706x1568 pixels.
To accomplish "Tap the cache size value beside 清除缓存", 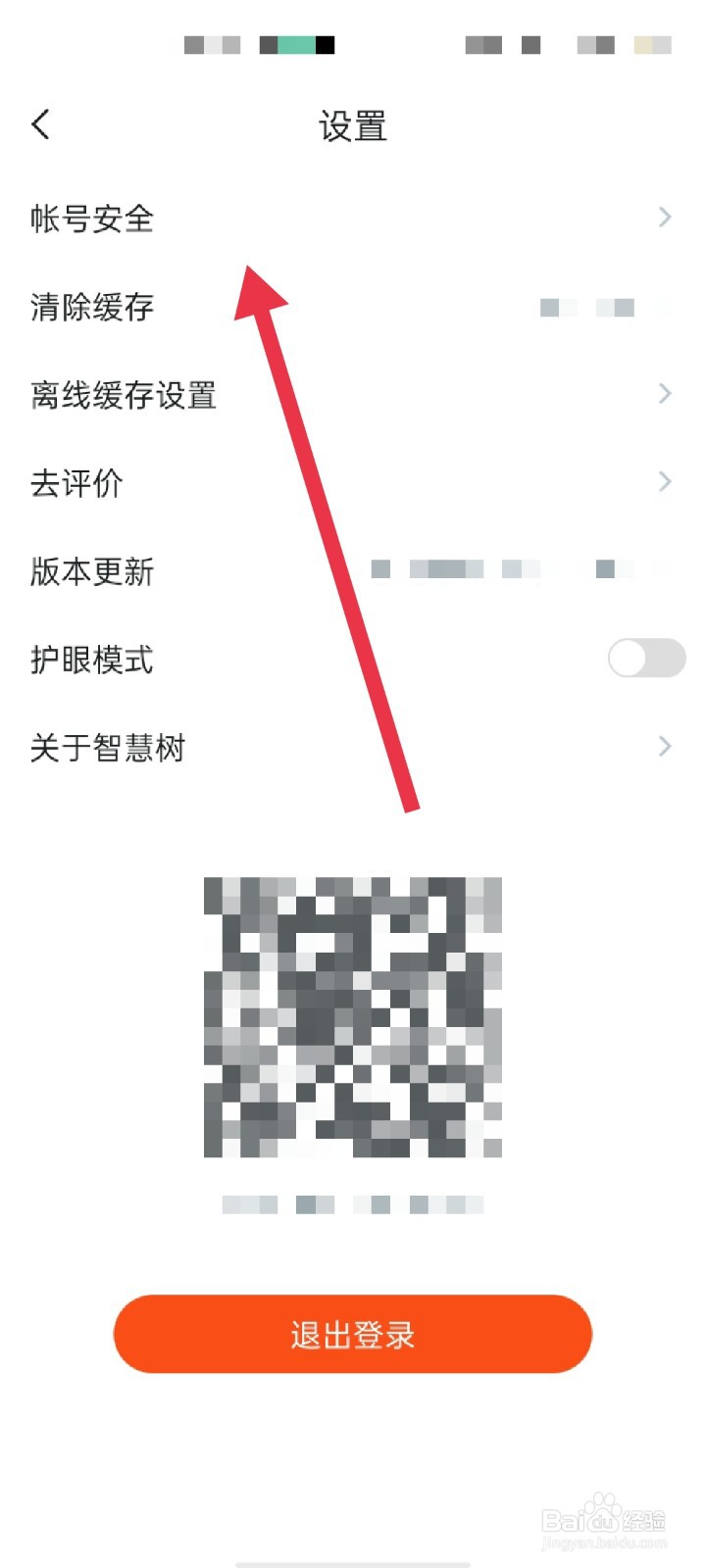I will point(588,307).
